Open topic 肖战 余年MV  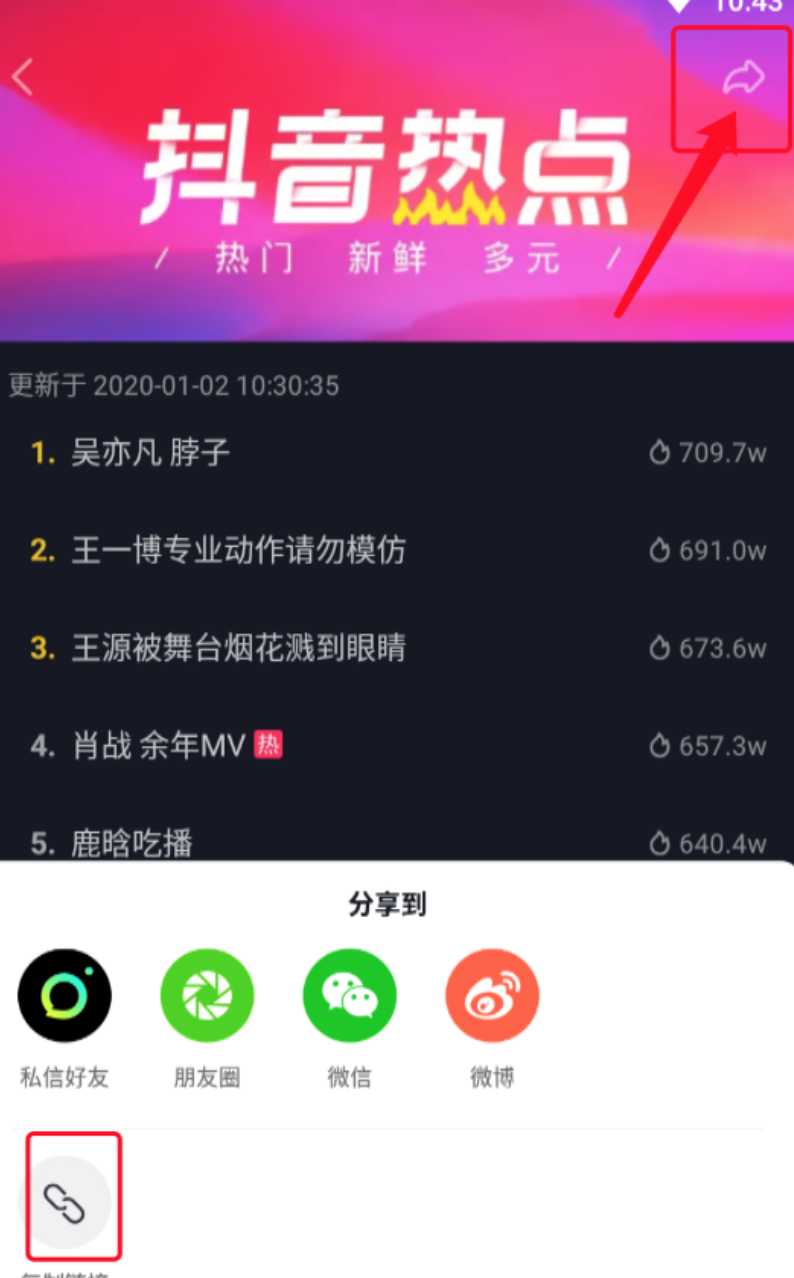158,745
